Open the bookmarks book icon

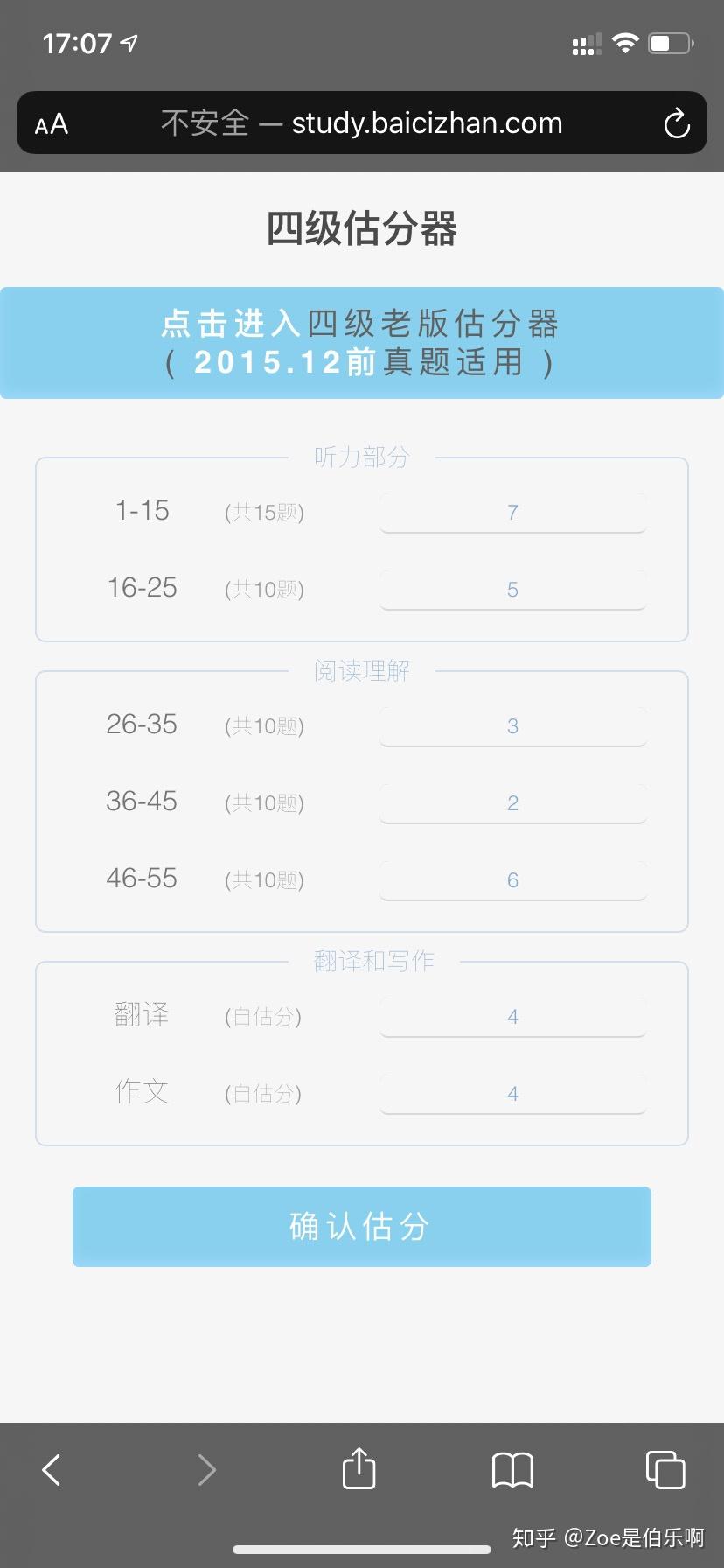click(512, 1470)
